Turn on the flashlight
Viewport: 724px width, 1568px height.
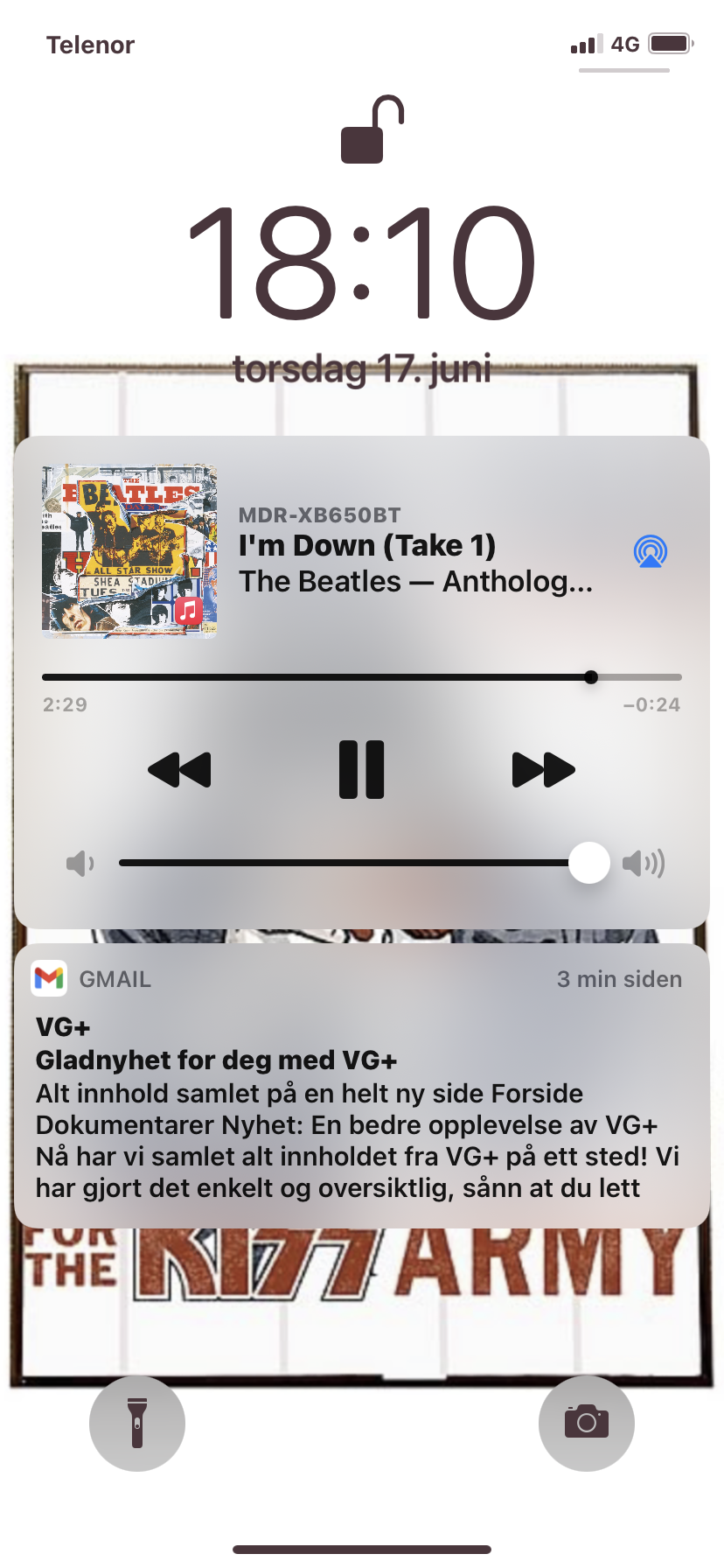(x=137, y=1423)
